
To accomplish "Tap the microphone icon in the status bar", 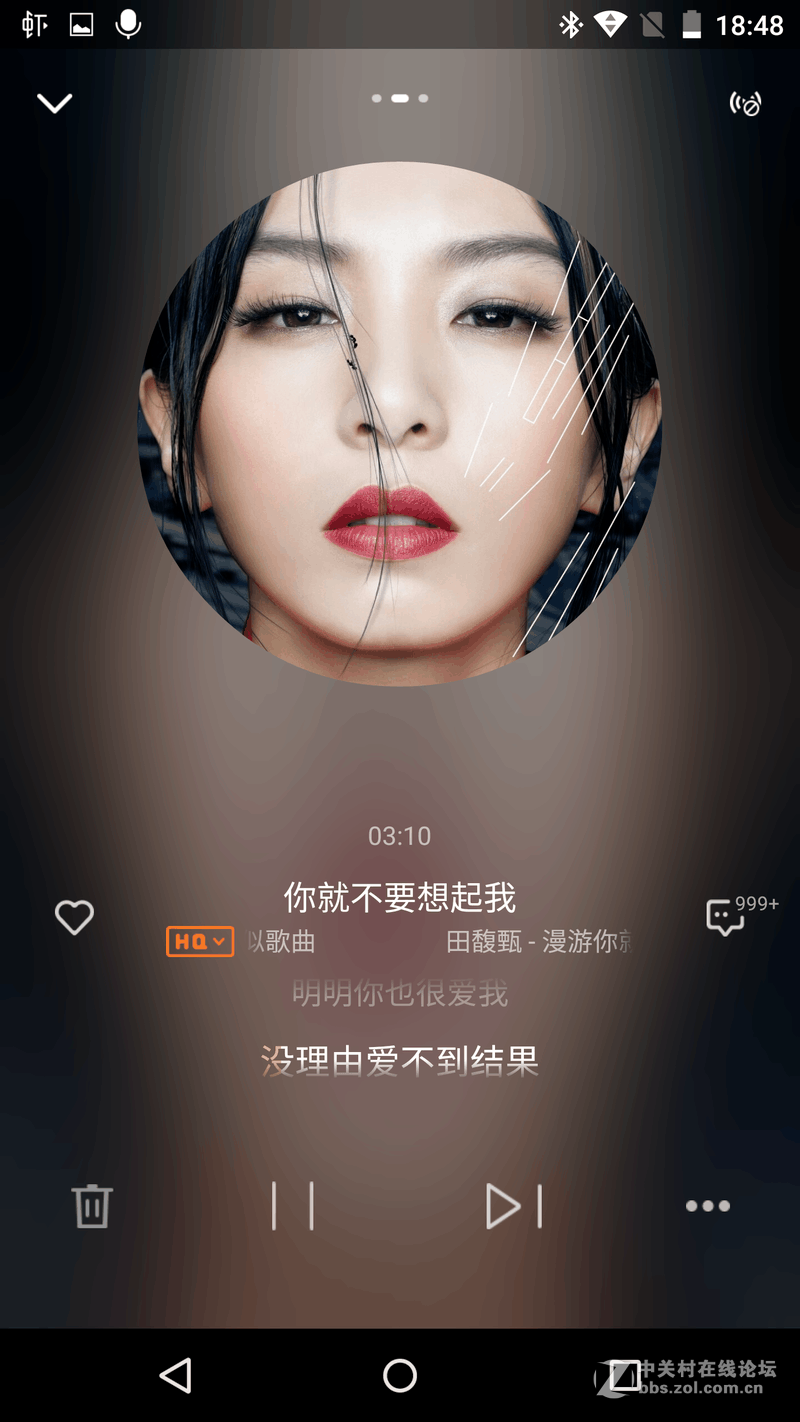I will [x=128, y=25].
